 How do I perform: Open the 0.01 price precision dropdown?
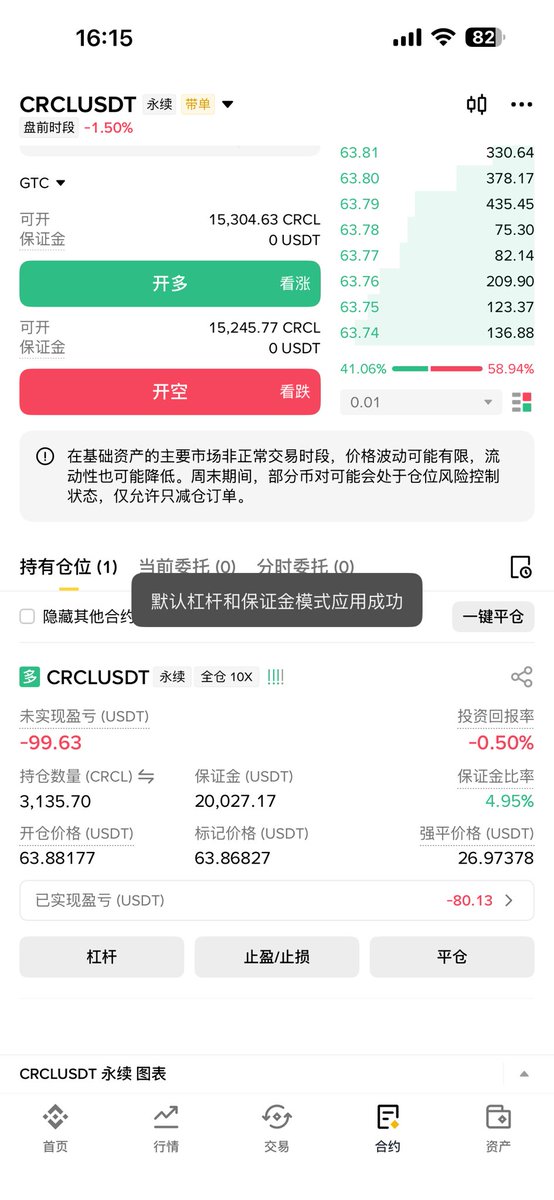(421, 402)
